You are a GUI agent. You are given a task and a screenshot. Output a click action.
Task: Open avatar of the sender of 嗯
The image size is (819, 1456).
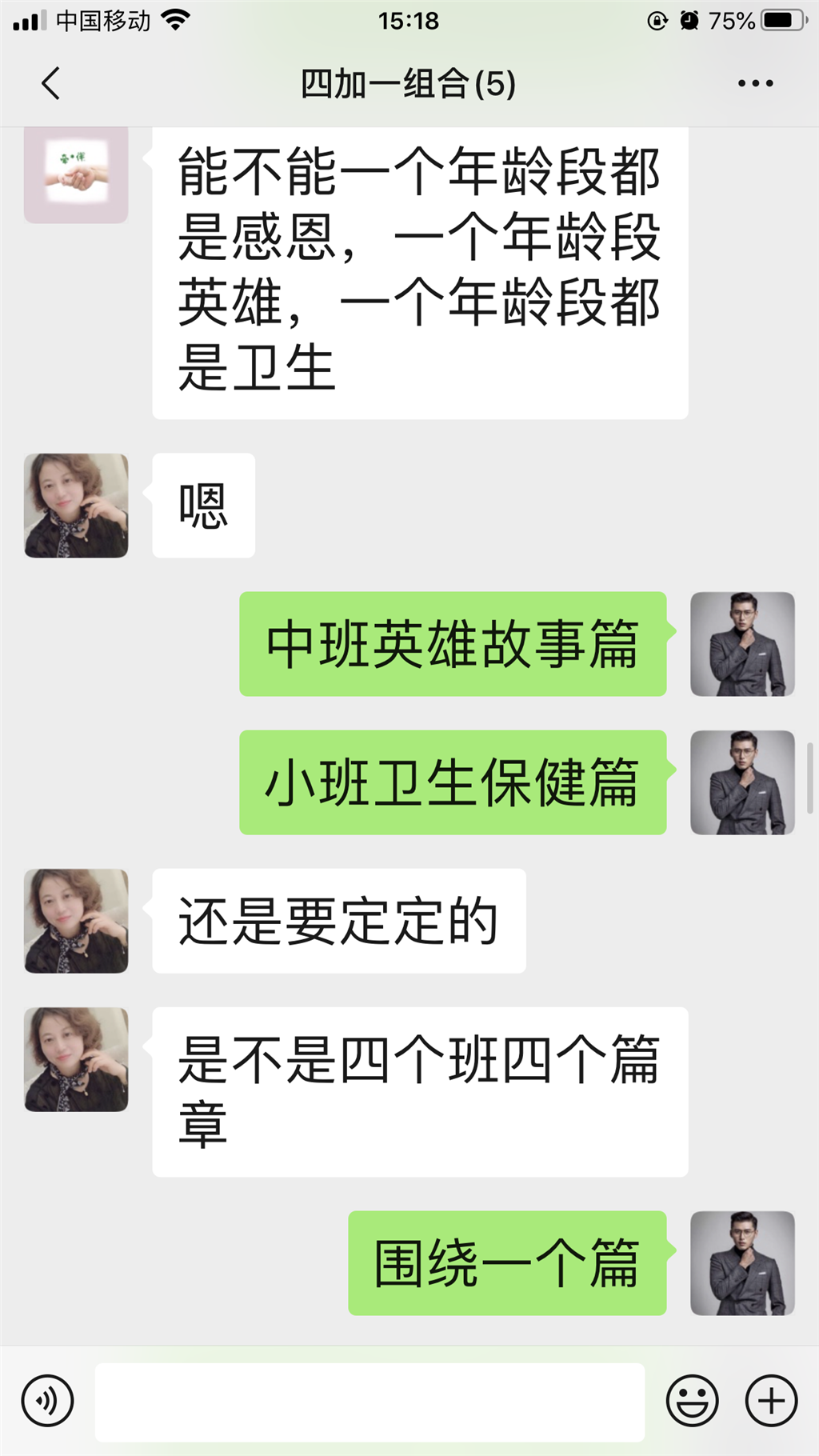pos(76,506)
